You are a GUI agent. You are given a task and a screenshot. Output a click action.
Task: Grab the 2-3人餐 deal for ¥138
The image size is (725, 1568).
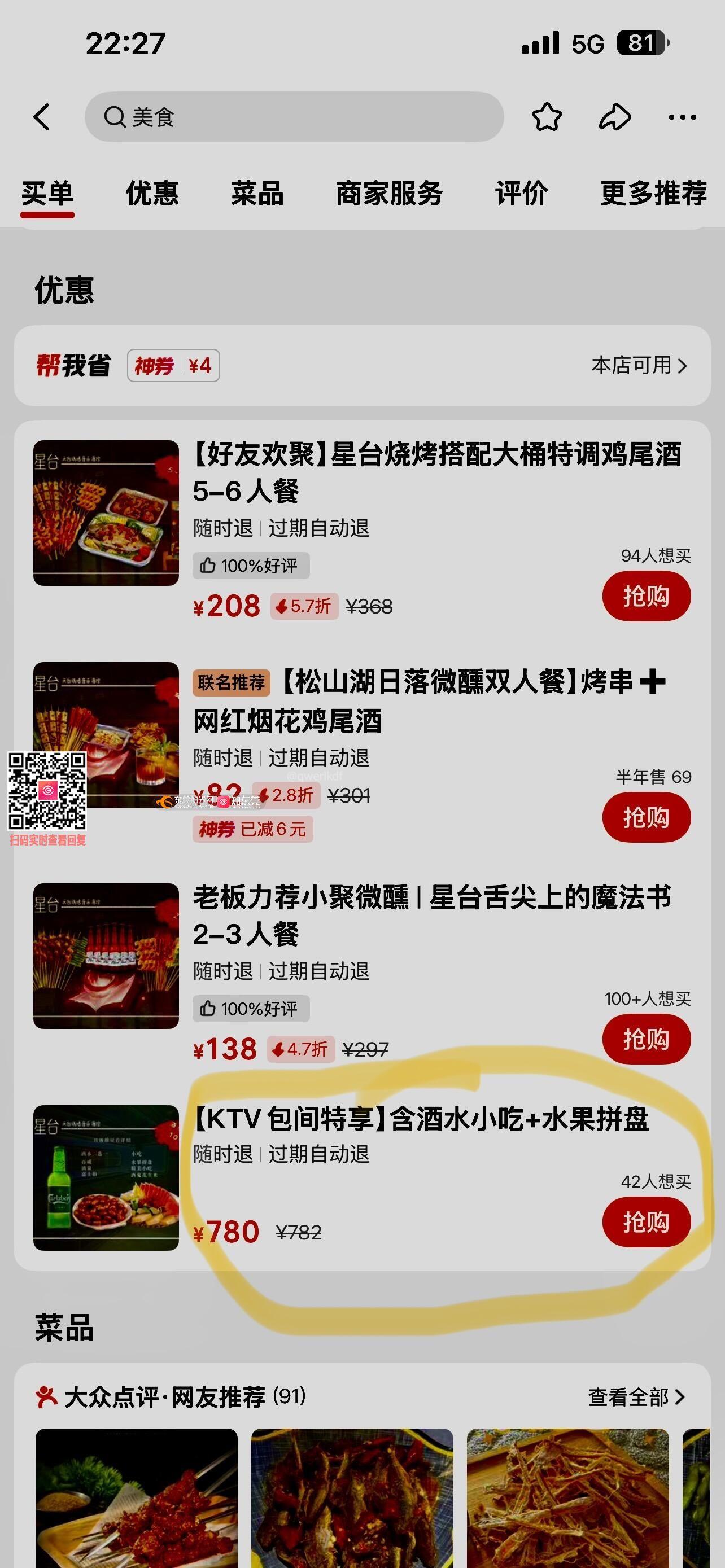[x=646, y=1039]
